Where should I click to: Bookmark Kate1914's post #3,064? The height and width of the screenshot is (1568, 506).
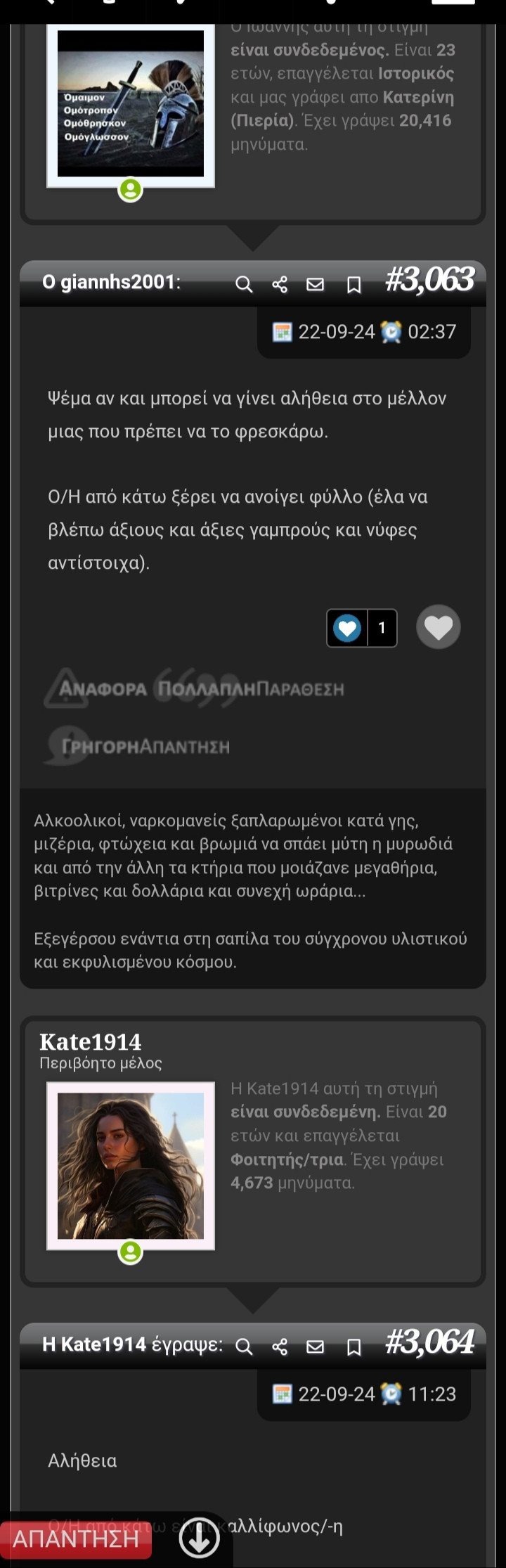coord(353,1347)
